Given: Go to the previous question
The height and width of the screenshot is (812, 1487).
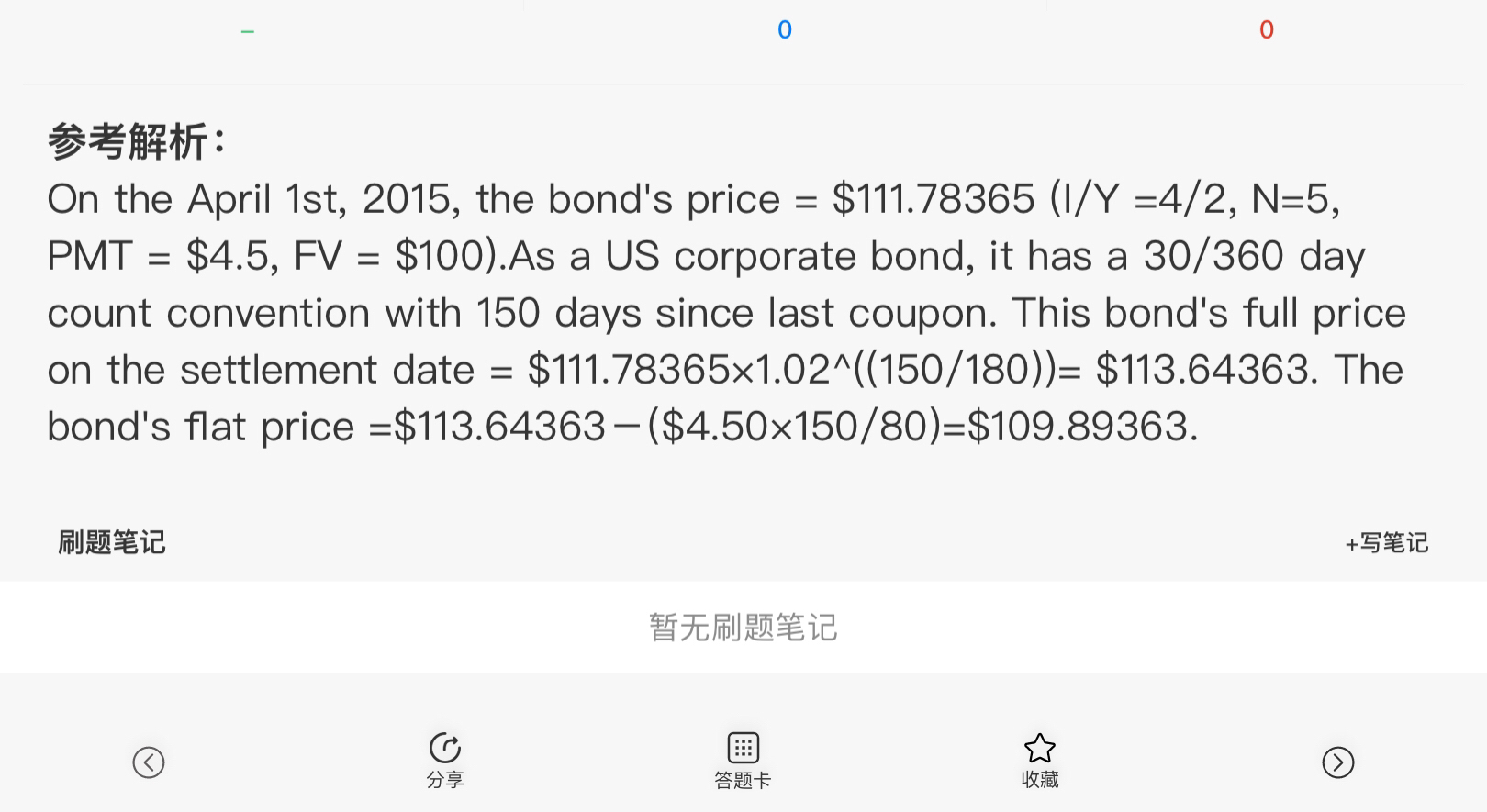Looking at the screenshot, I should coord(149,762).
